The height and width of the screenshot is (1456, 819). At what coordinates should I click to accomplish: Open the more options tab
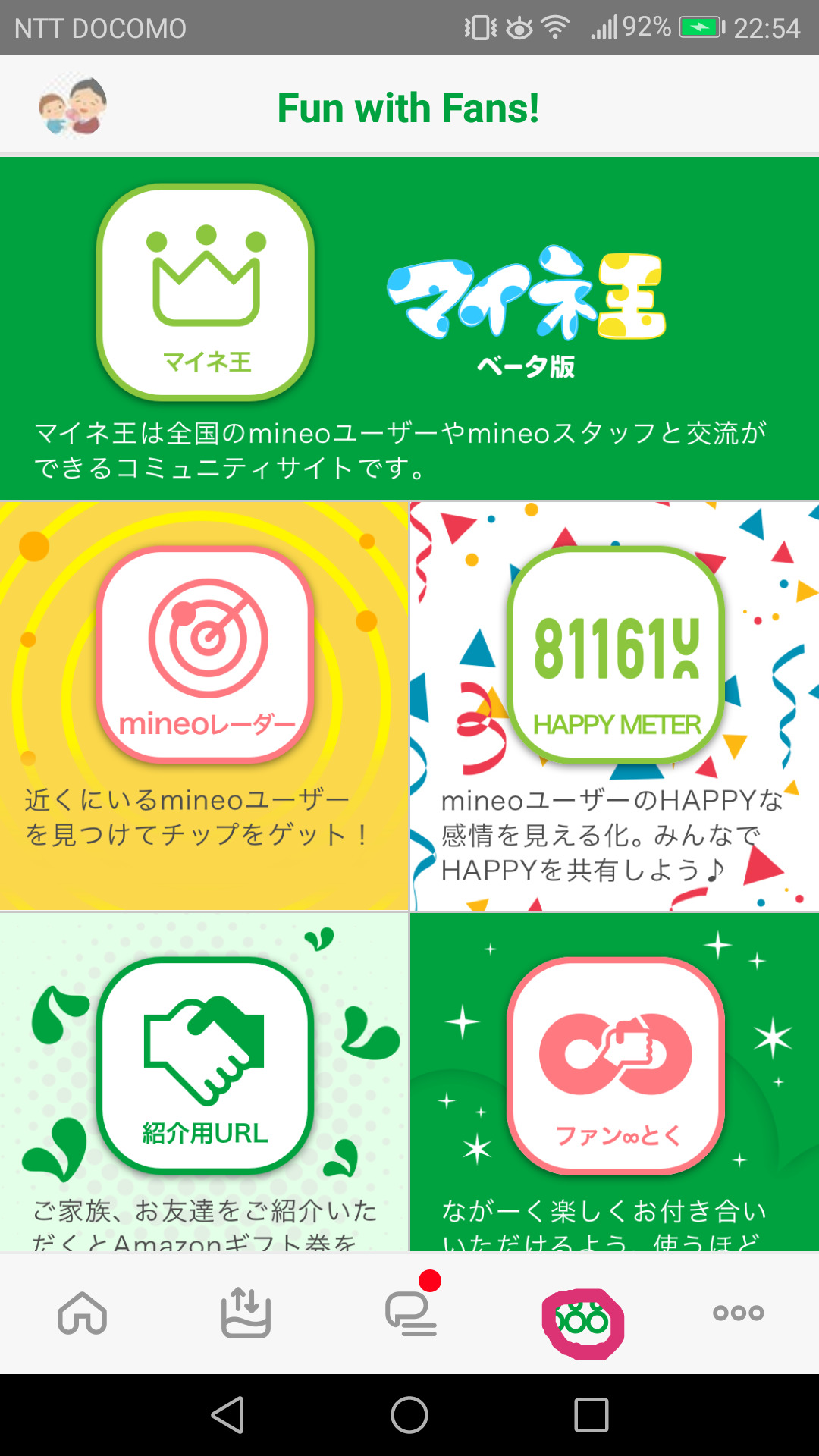(x=738, y=1313)
